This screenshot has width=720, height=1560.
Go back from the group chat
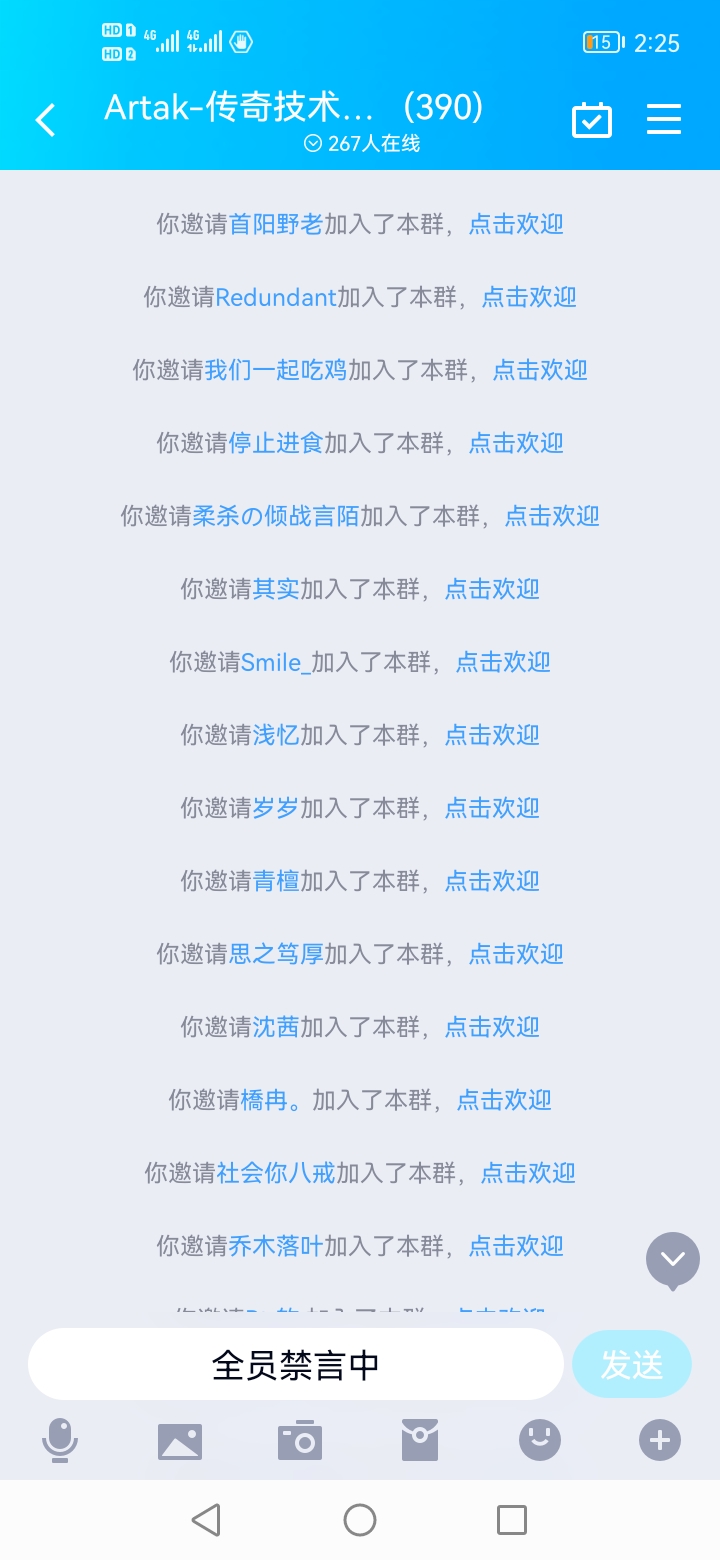tap(45, 120)
